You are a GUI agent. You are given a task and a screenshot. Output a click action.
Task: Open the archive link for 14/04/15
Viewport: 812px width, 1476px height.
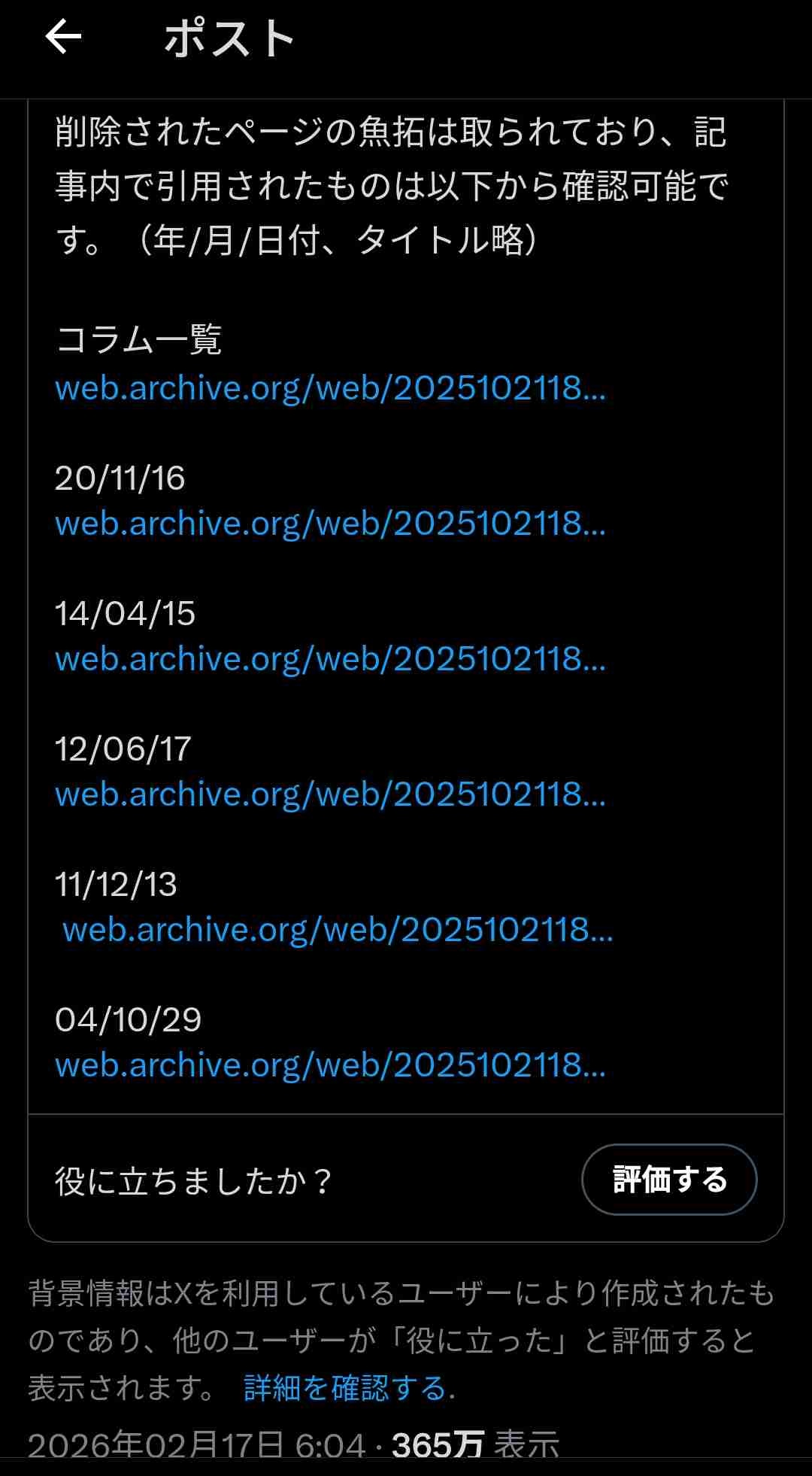pyautogui.click(x=330, y=660)
